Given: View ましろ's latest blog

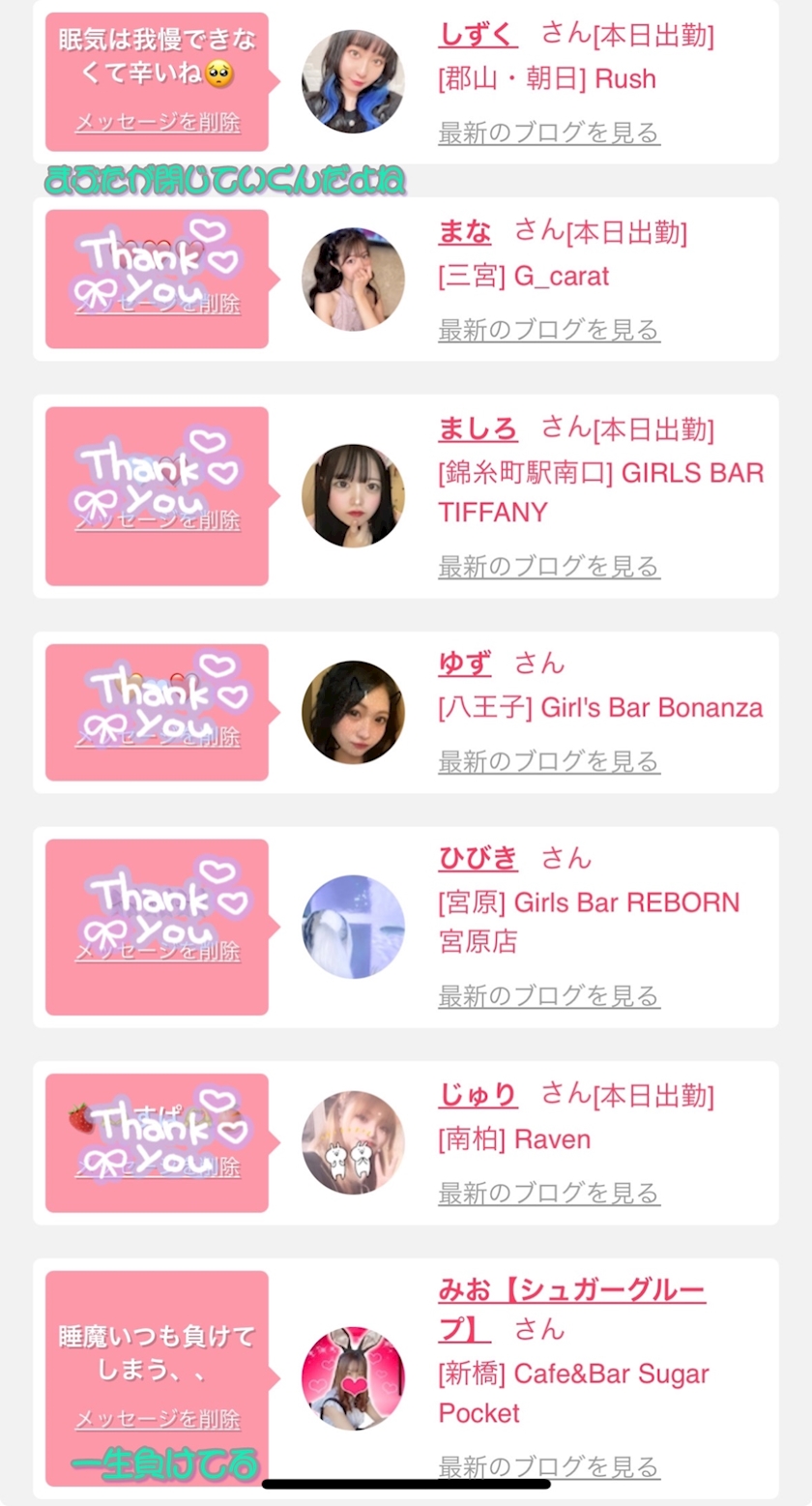Looking at the screenshot, I should pyautogui.click(x=548, y=566).
